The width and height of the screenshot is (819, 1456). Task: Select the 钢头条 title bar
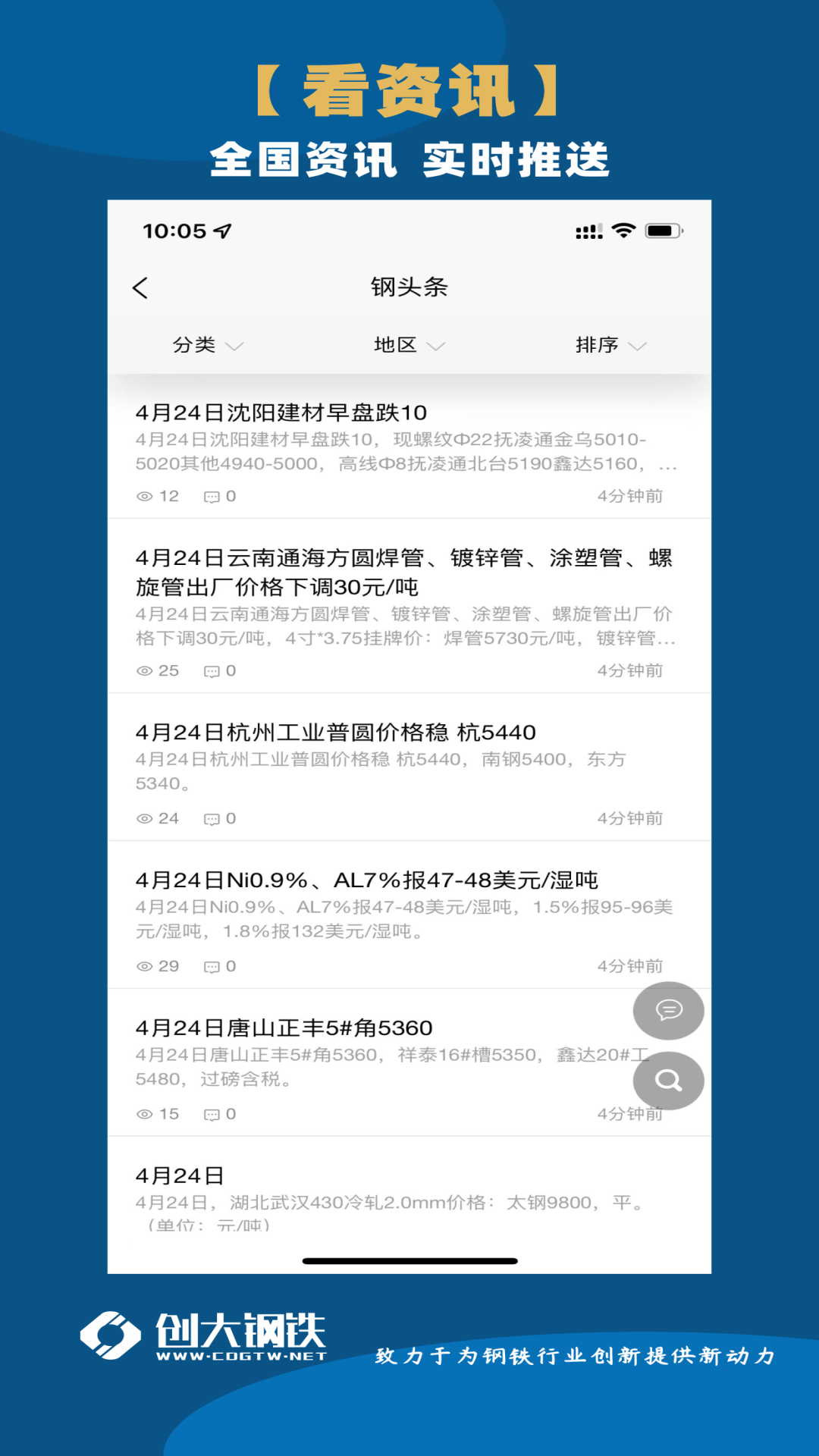(409, 287)
